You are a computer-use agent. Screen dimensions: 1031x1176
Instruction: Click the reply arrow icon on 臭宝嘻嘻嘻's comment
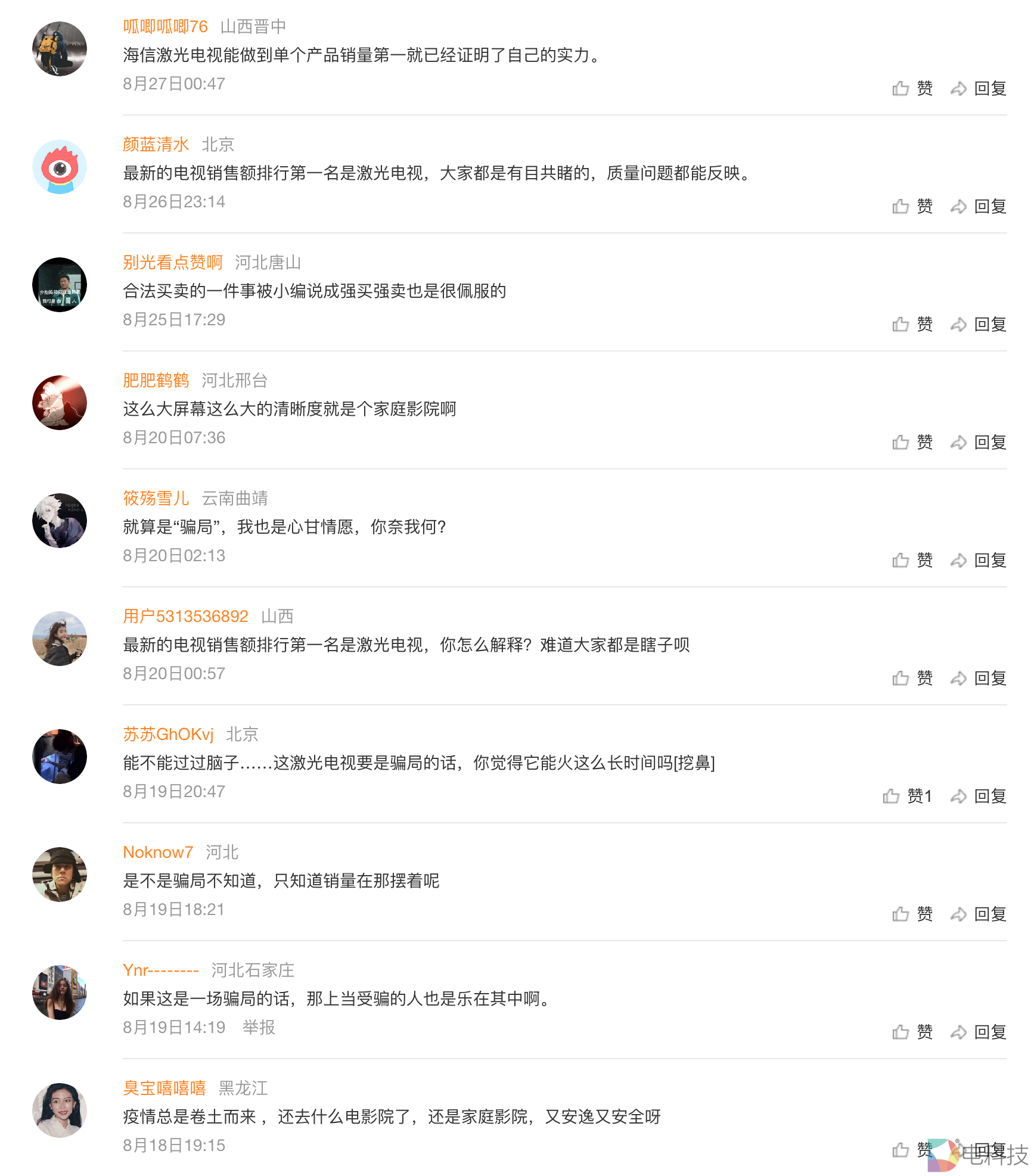(x=959, y=1150)
